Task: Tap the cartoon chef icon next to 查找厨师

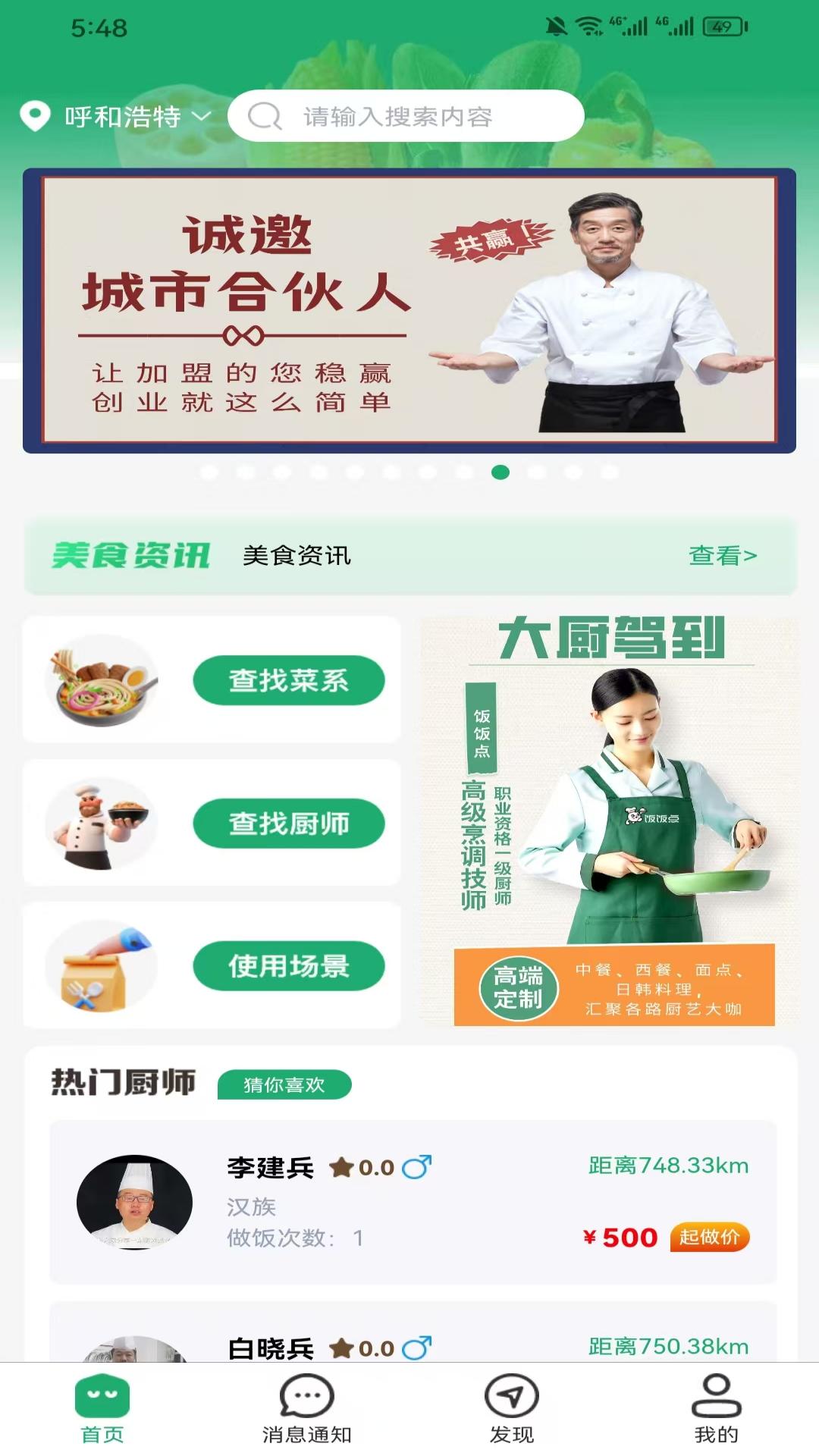Action: (x=99, y=823)
